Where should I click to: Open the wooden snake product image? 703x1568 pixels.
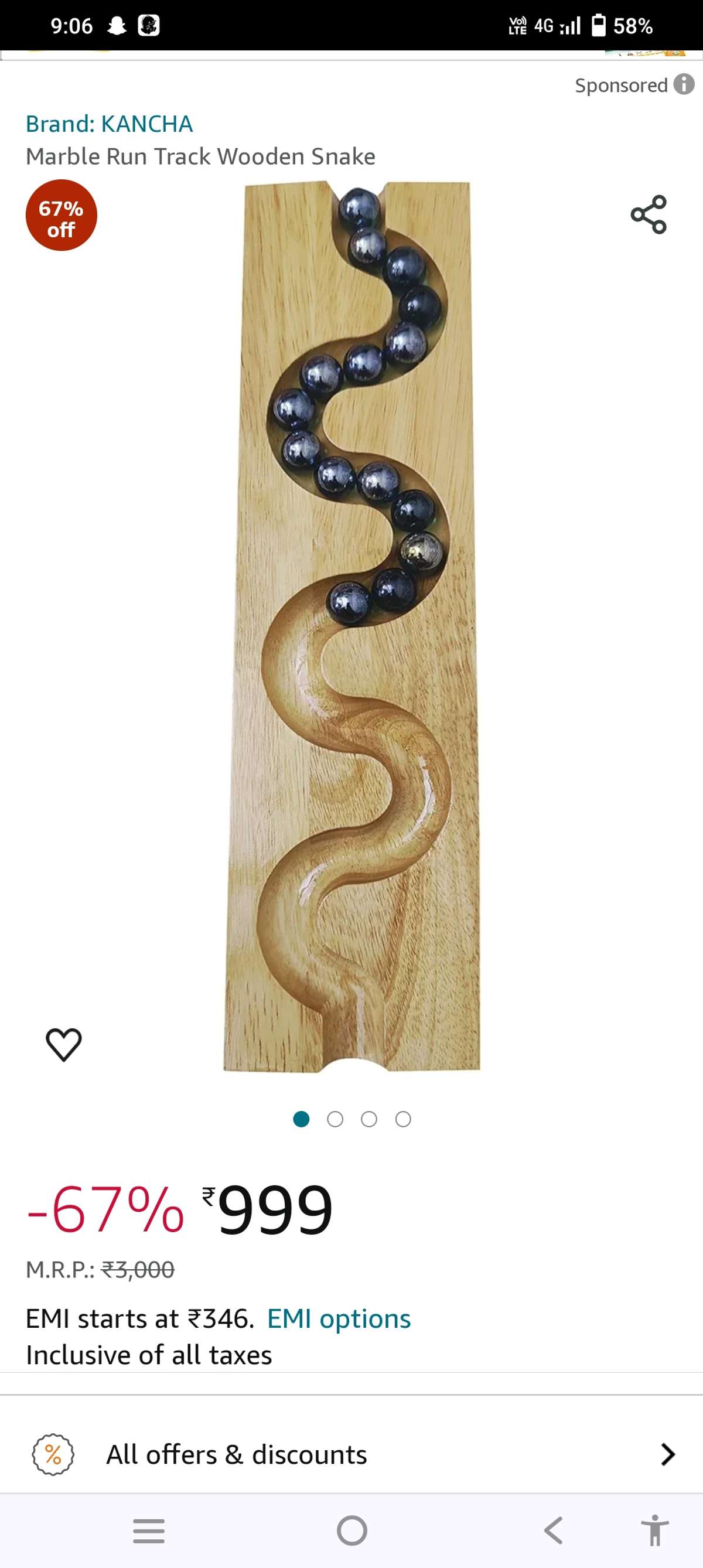coord(351,627)
